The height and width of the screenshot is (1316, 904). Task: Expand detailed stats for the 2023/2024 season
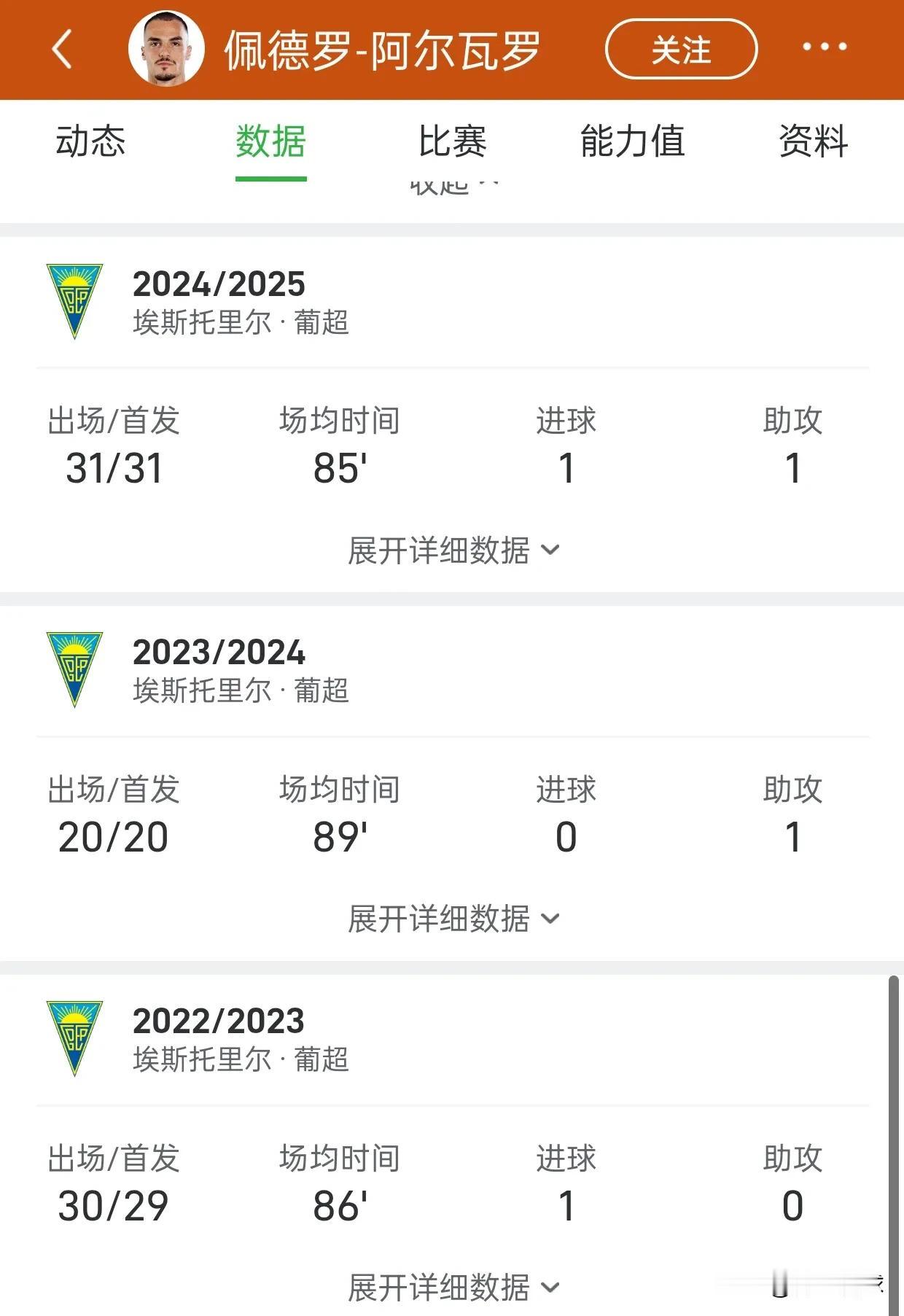click(x=452, y=919)
